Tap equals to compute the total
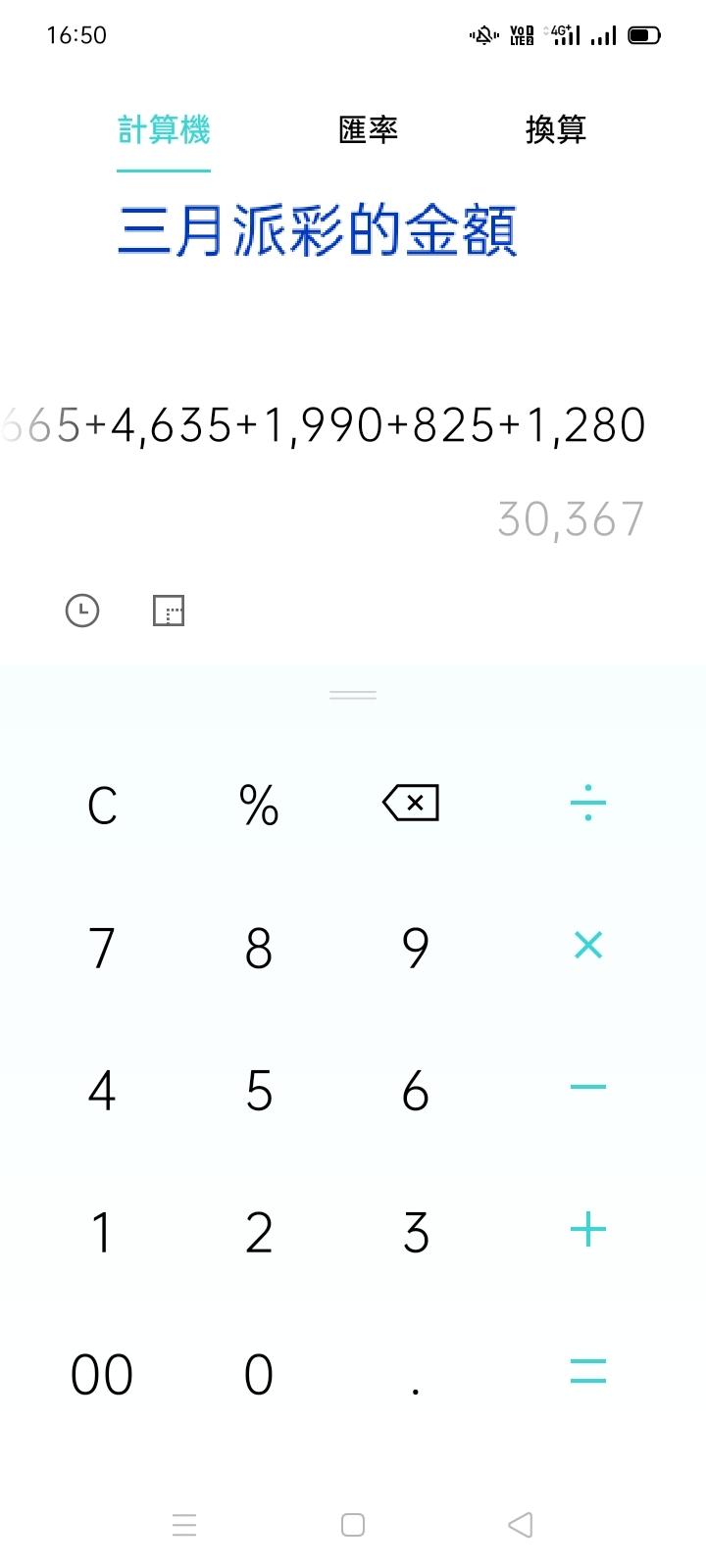Viewport: 706px width, 1568px height. click(x=587, y=1371)
